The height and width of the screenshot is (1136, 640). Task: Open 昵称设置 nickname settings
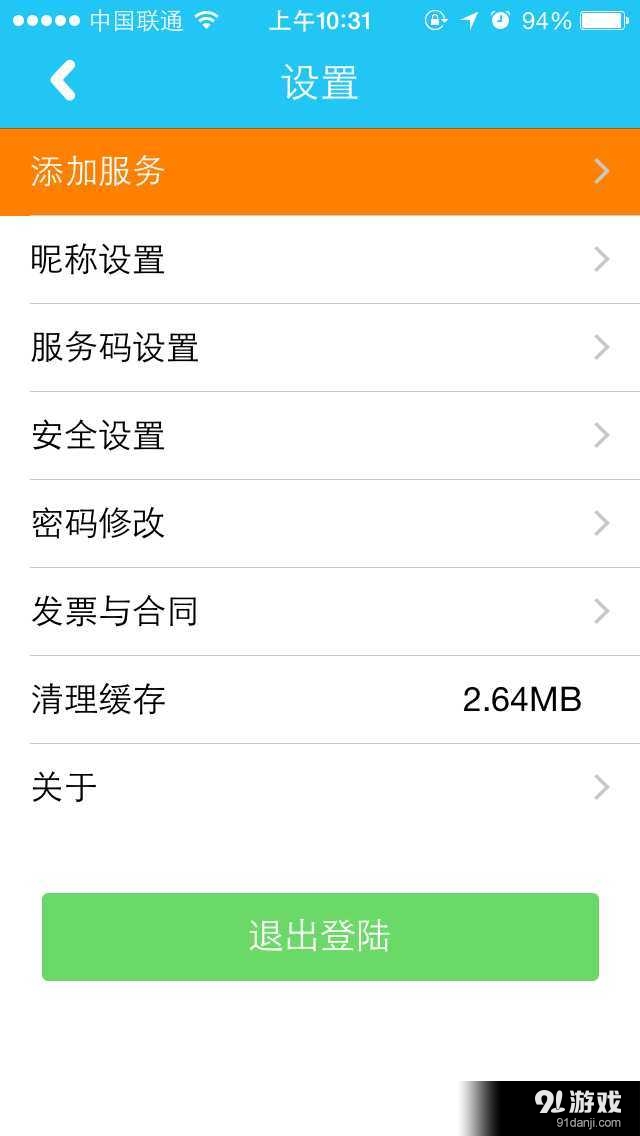[320, 260]
